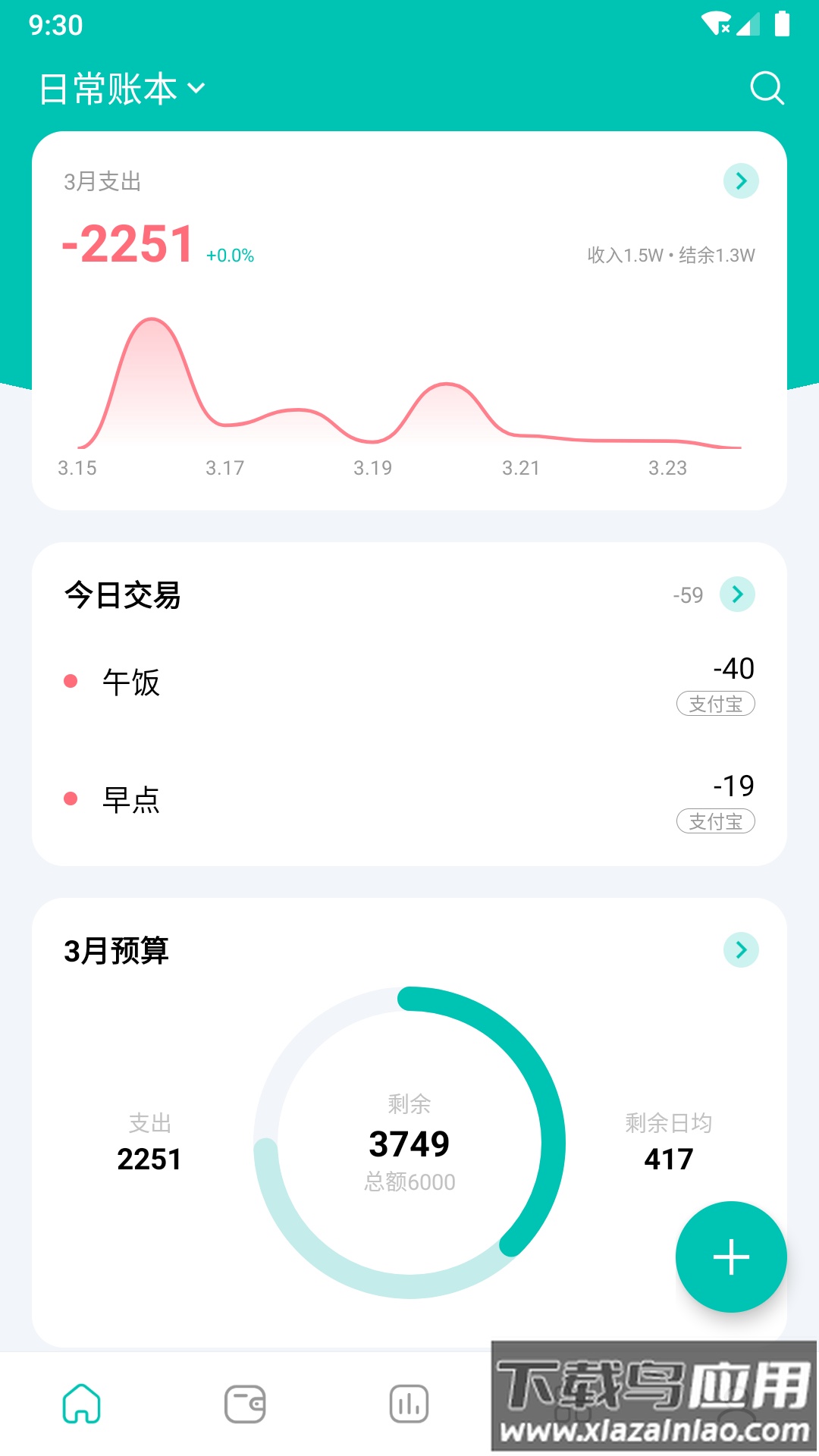Expand 今日交易 full list via chevron

point(735,595)
